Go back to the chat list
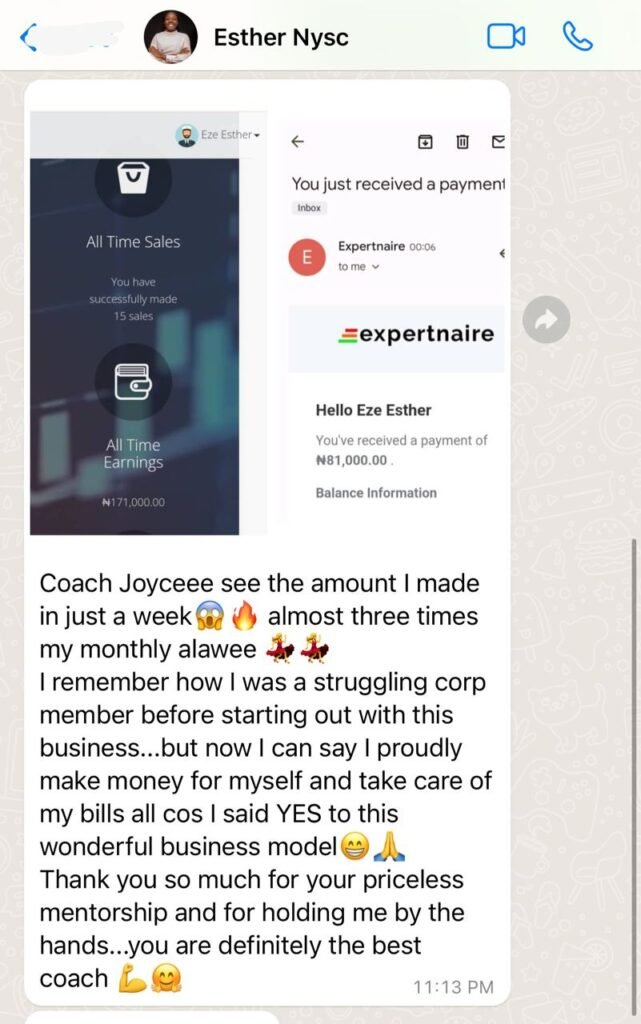Viewport: 641px width, 1024px height. point(28,38)
